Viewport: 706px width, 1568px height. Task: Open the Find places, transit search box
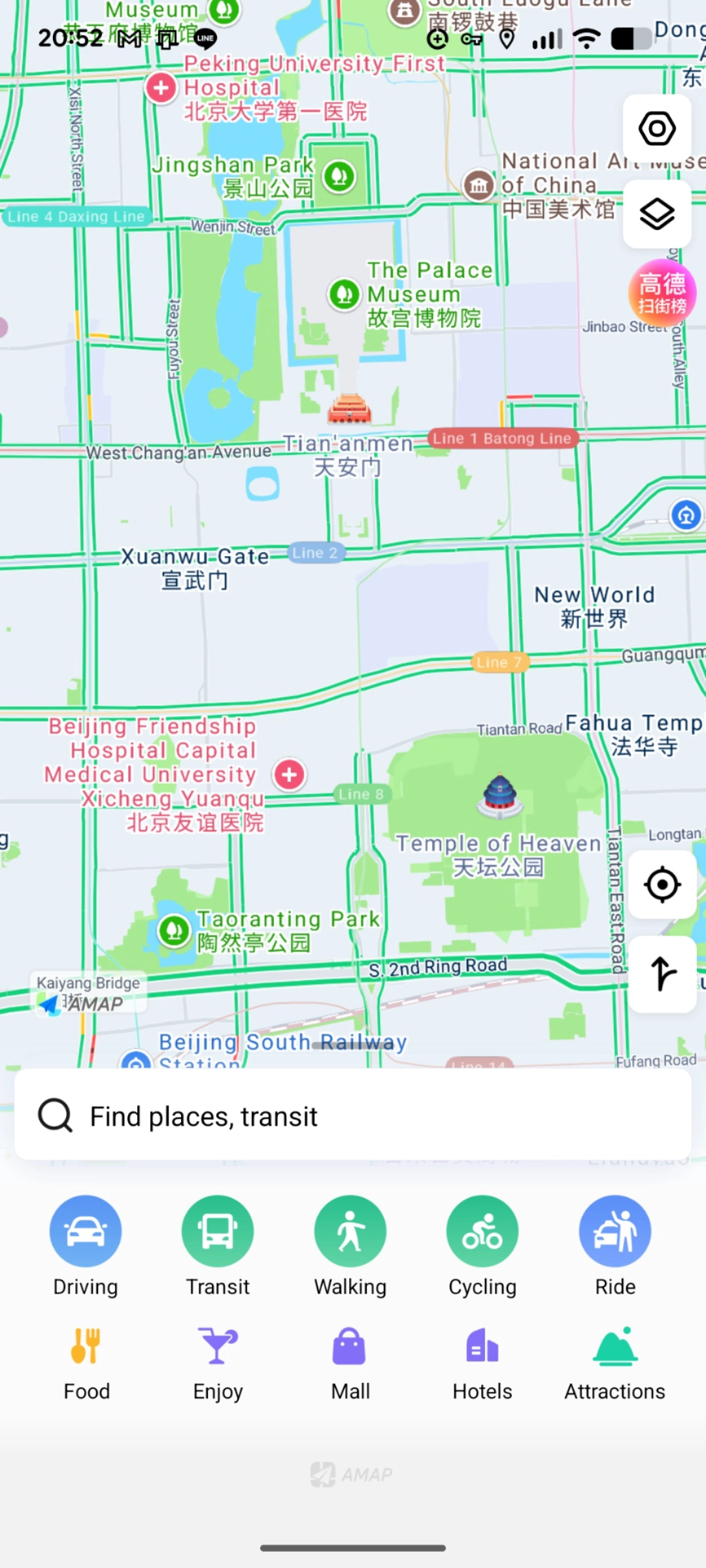[x=353, y=1116]
